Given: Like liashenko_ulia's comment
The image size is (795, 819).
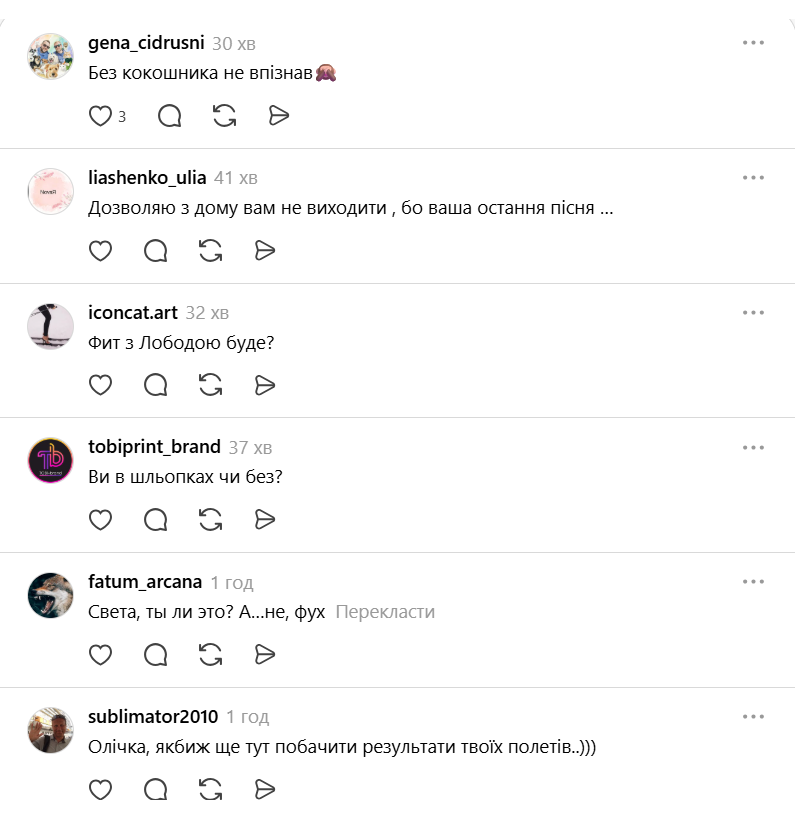Looking at the screenshot, I should pos(101,250).
